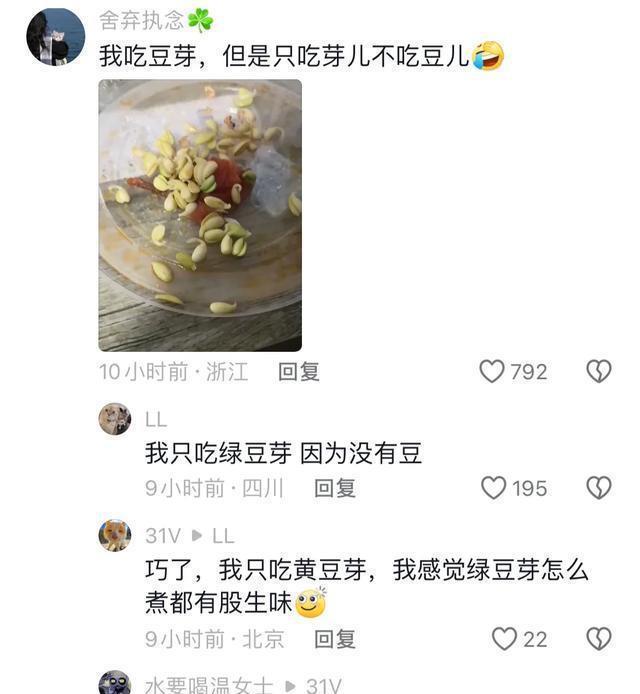This screenshot has width=640, height=694.
Task: Open 舍弃执念's profile avatar
Action: [x=55, y=37]
